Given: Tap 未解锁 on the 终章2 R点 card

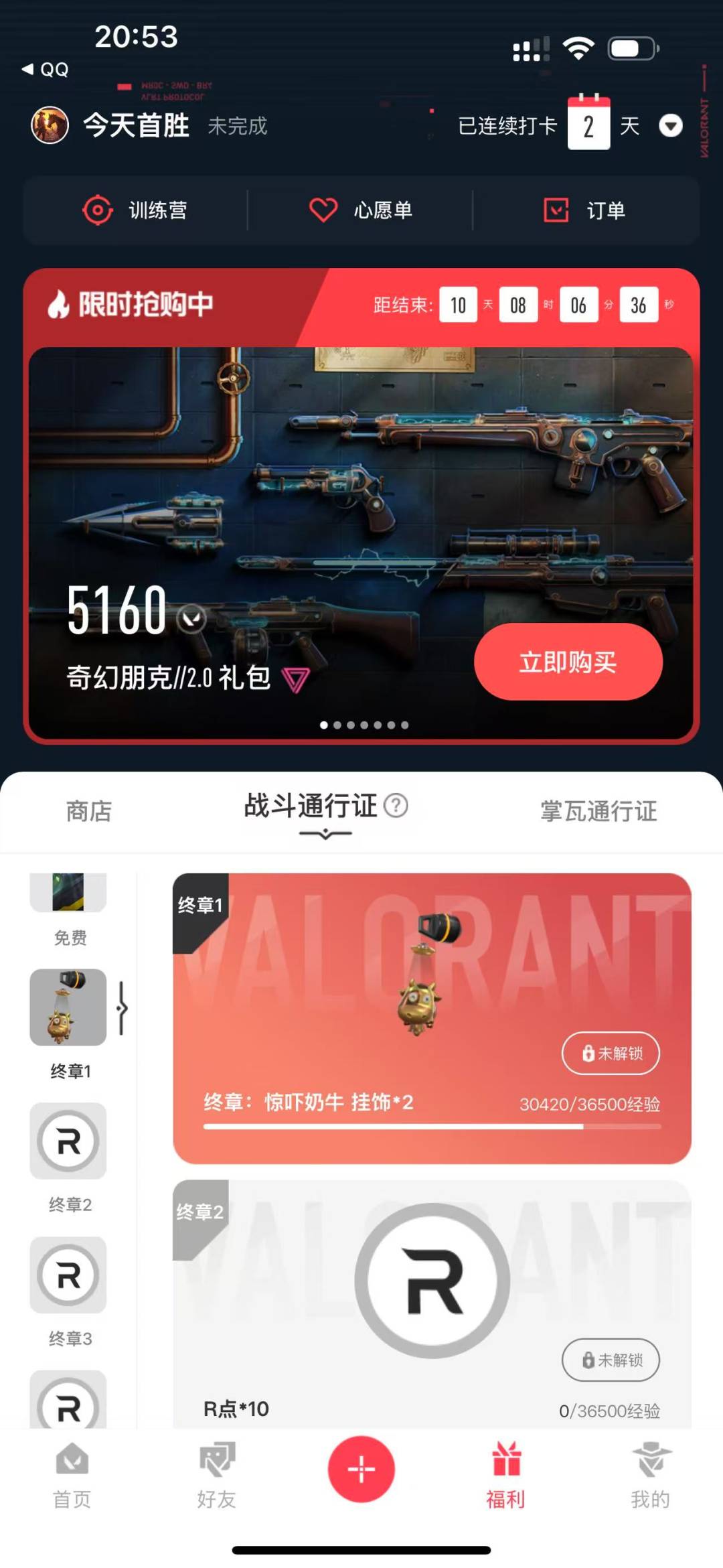Looking at the screenshot, I should pyautogui.click(x=611, y=1360).
